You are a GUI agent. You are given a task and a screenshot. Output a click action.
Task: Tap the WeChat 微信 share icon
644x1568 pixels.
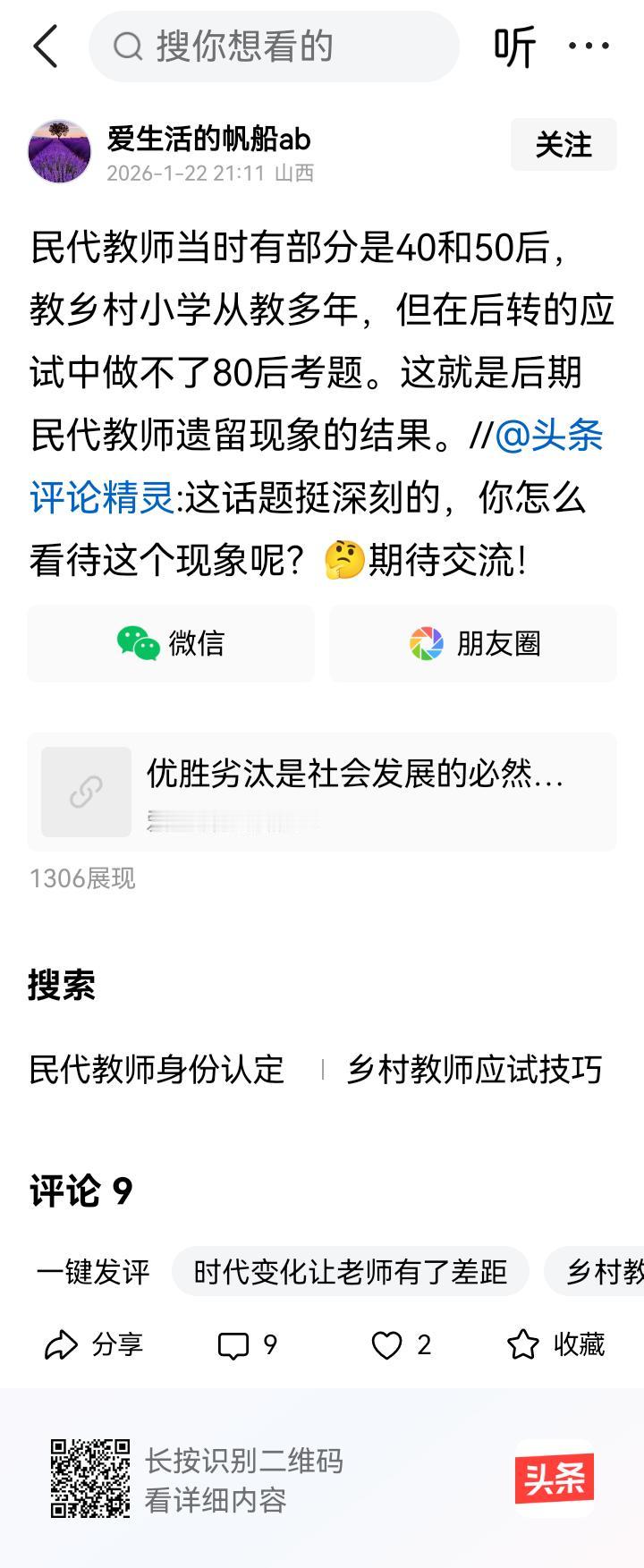click(x=171, y=643)
